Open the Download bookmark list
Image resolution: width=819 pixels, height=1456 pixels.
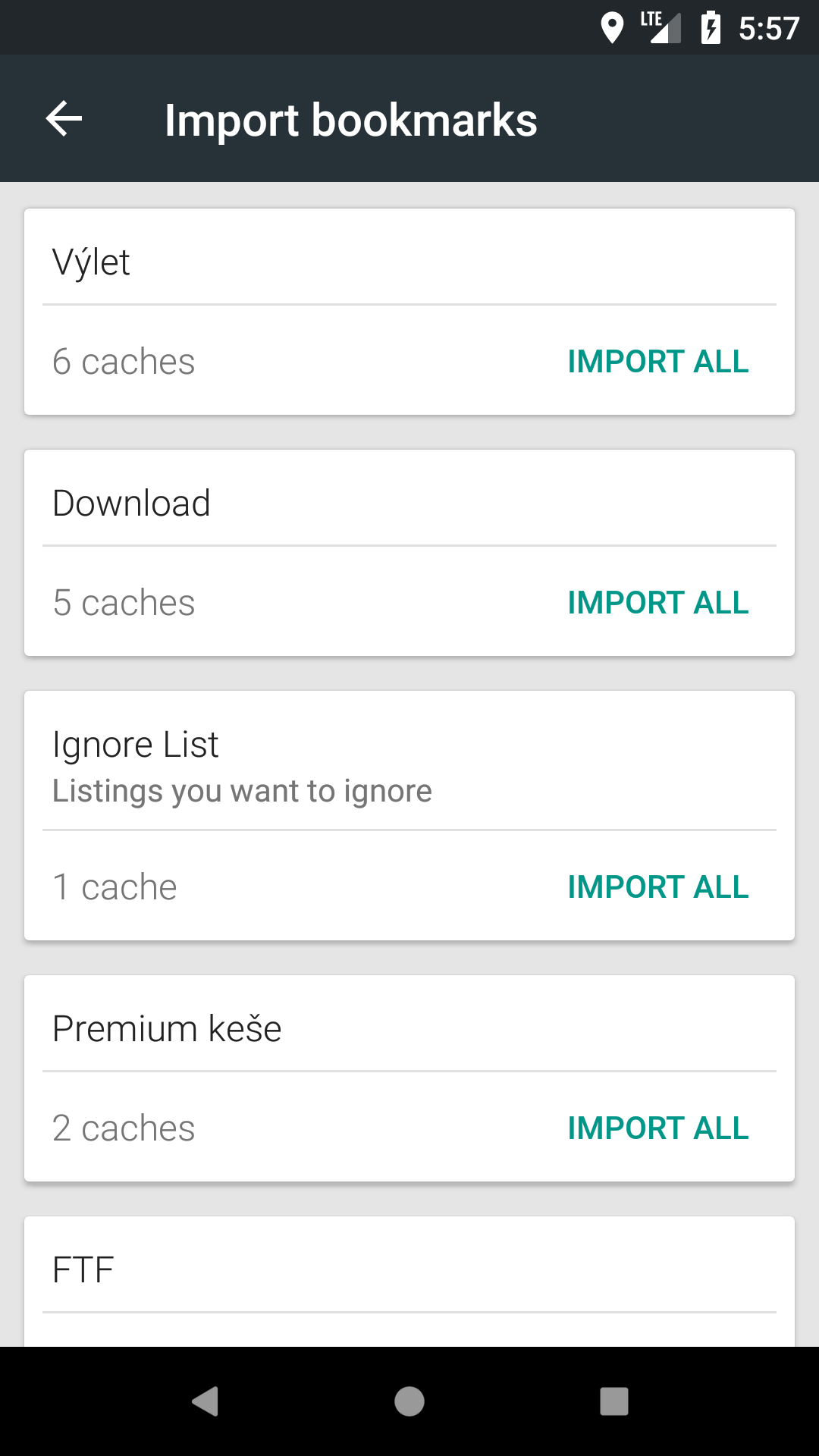pos(131,502)
